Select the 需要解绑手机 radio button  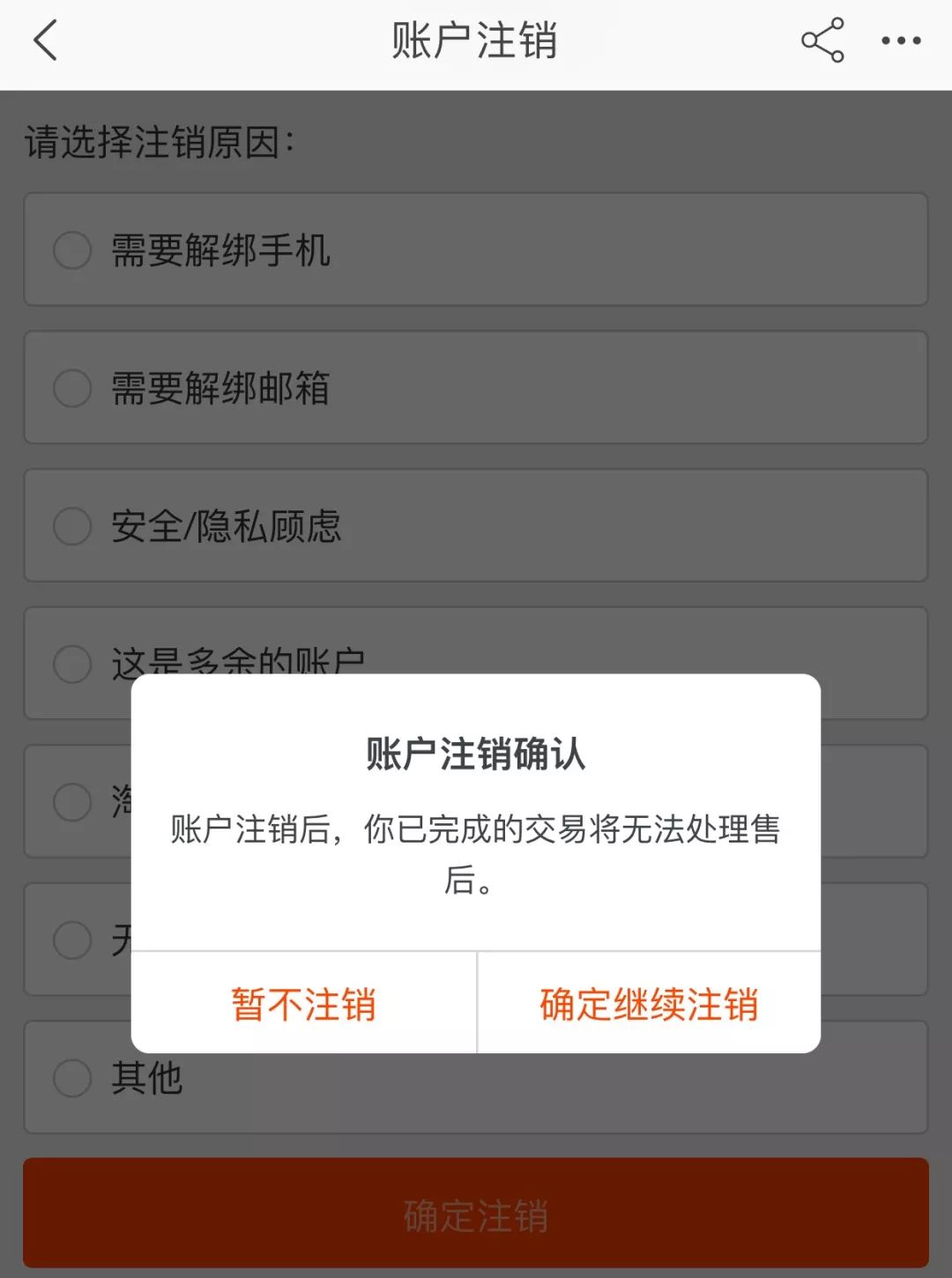(x=71, y=250)
